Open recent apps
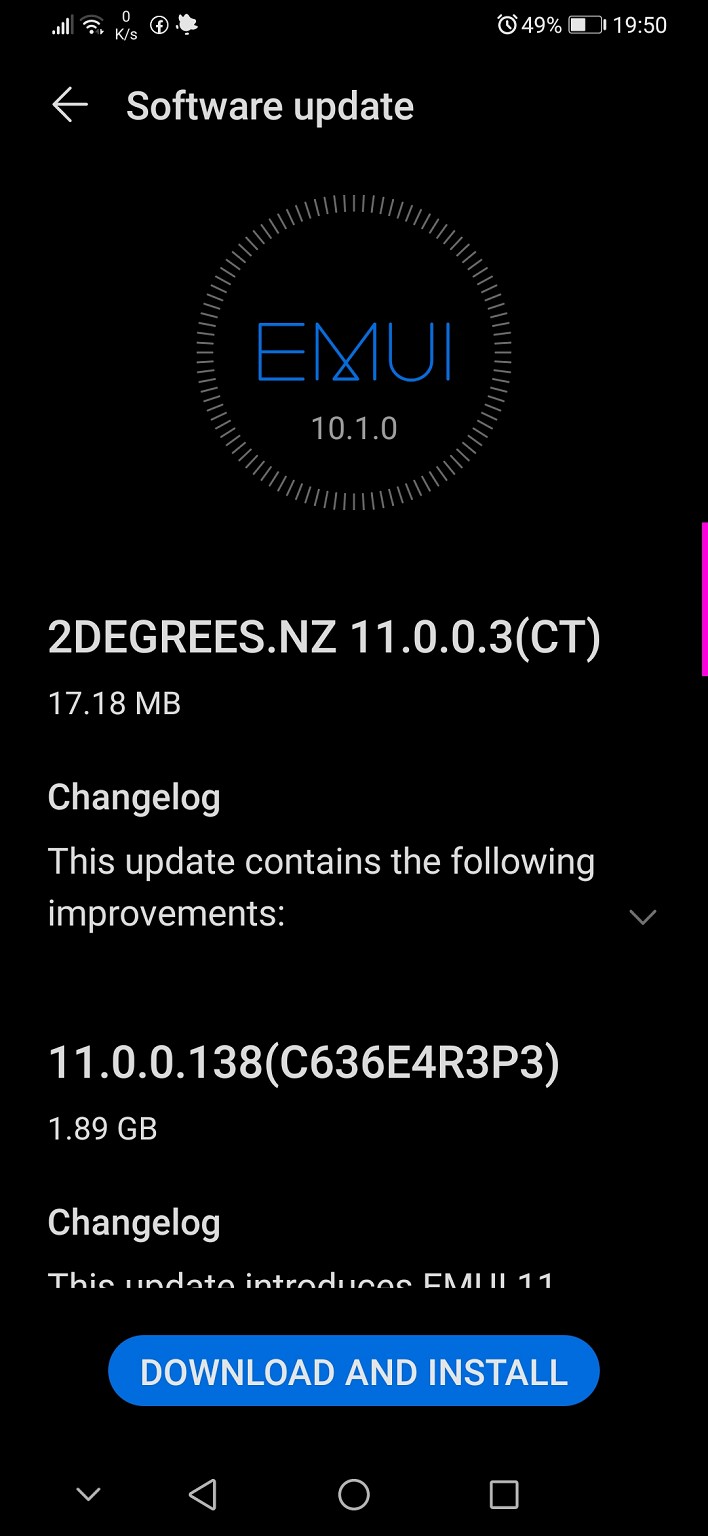Screen dimensions: 708x1536 (504, 1494)
